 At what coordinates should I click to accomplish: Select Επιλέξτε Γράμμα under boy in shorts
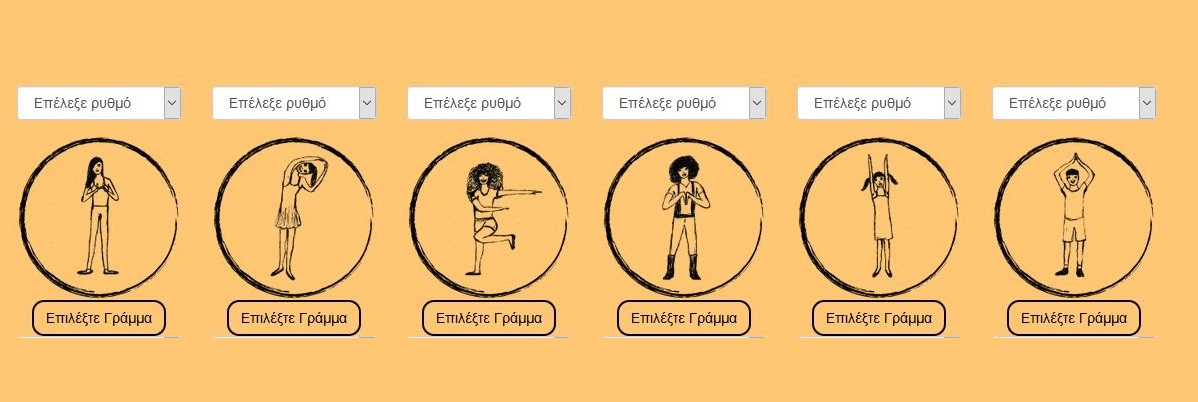(1074, 318)
